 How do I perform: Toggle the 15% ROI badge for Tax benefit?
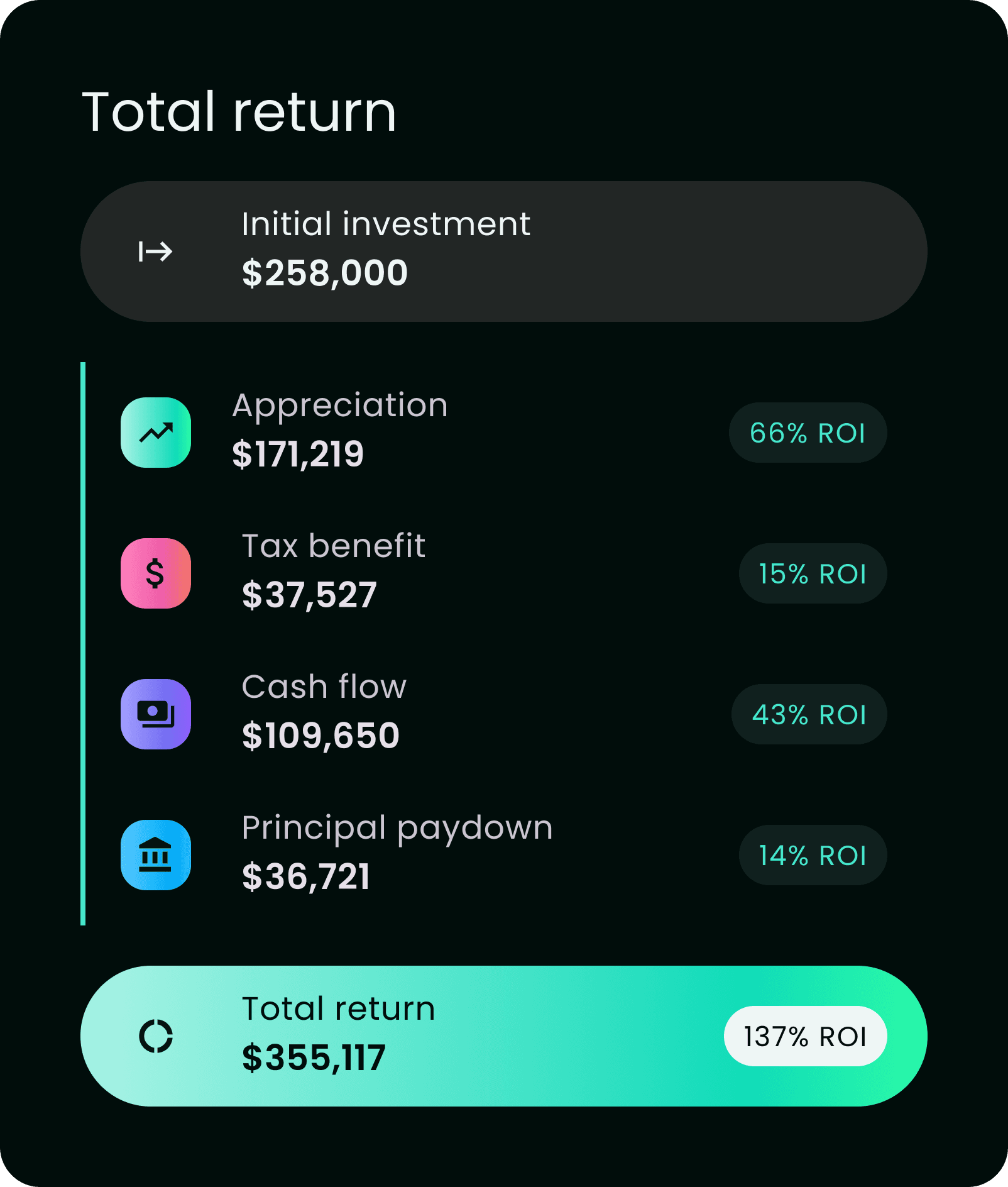point(812,574)
